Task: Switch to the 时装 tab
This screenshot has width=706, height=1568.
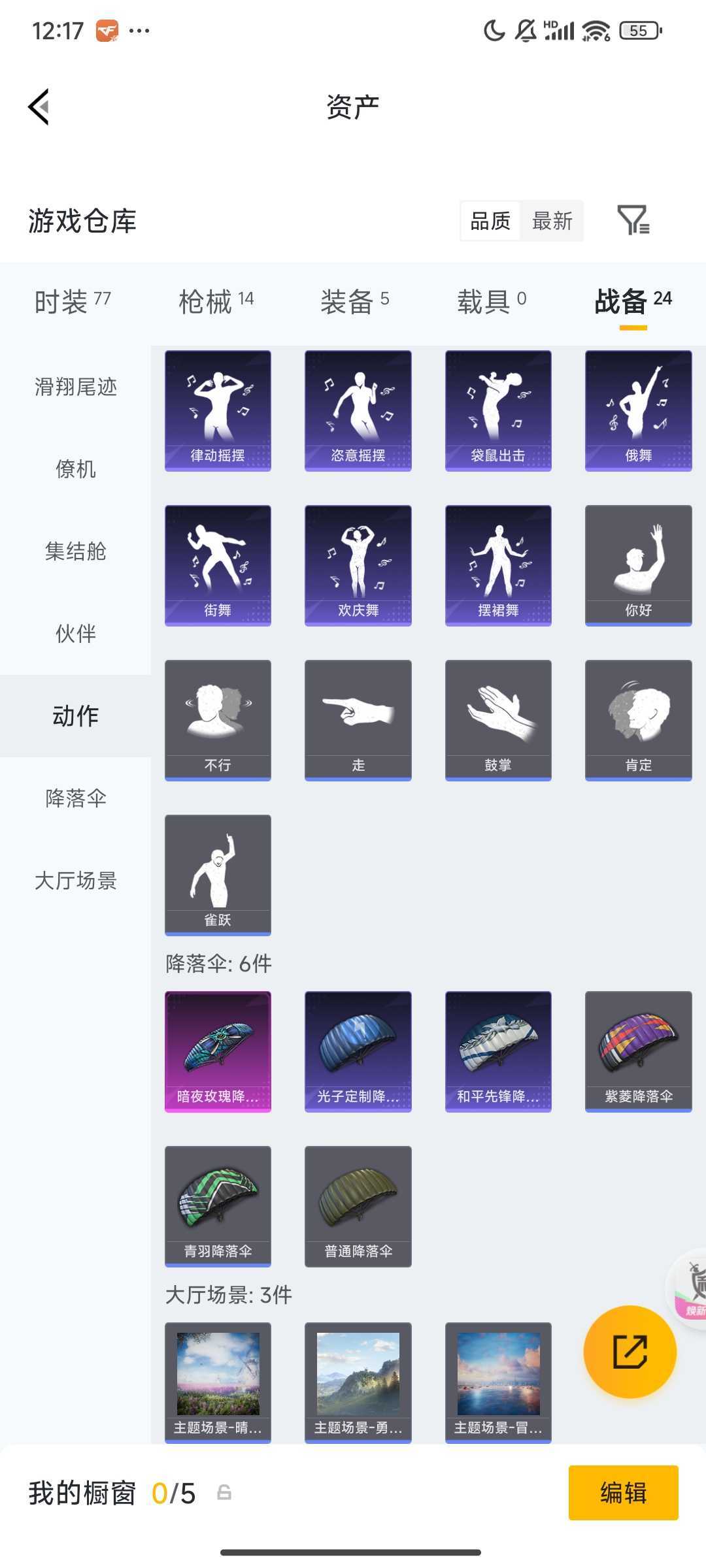Action: point(72,301)
